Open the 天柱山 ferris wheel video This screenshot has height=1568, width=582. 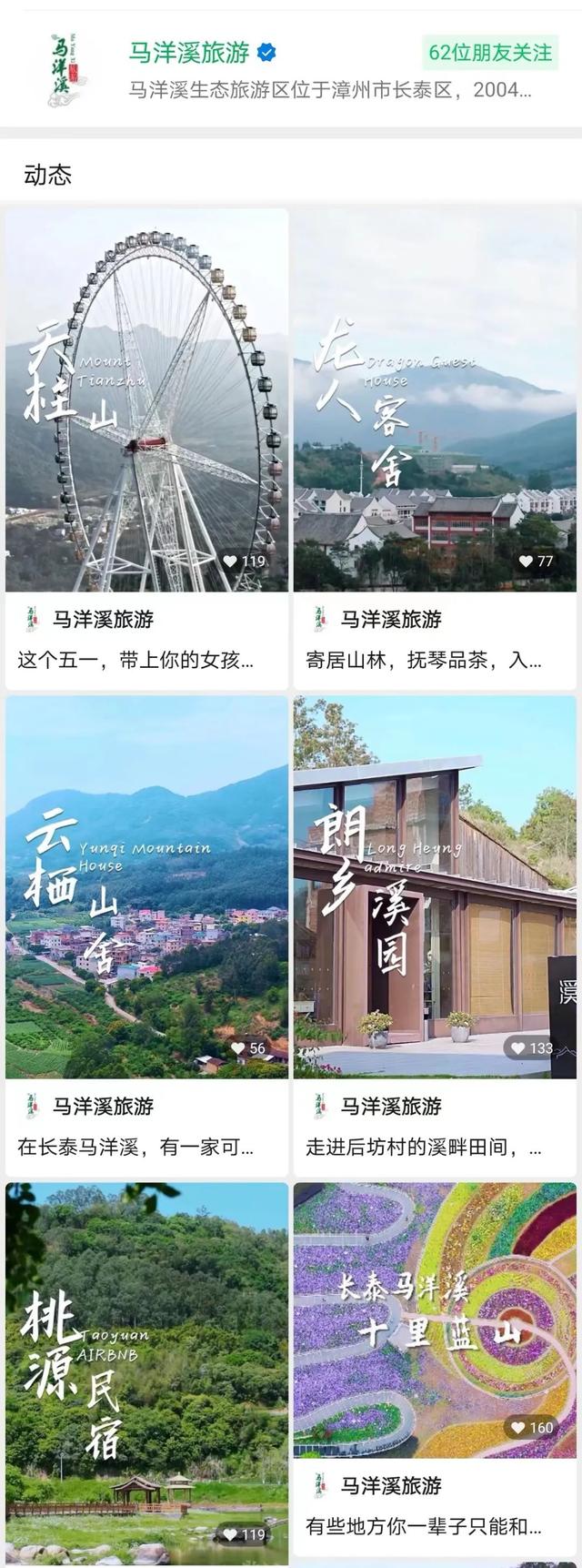pos(146,400)
